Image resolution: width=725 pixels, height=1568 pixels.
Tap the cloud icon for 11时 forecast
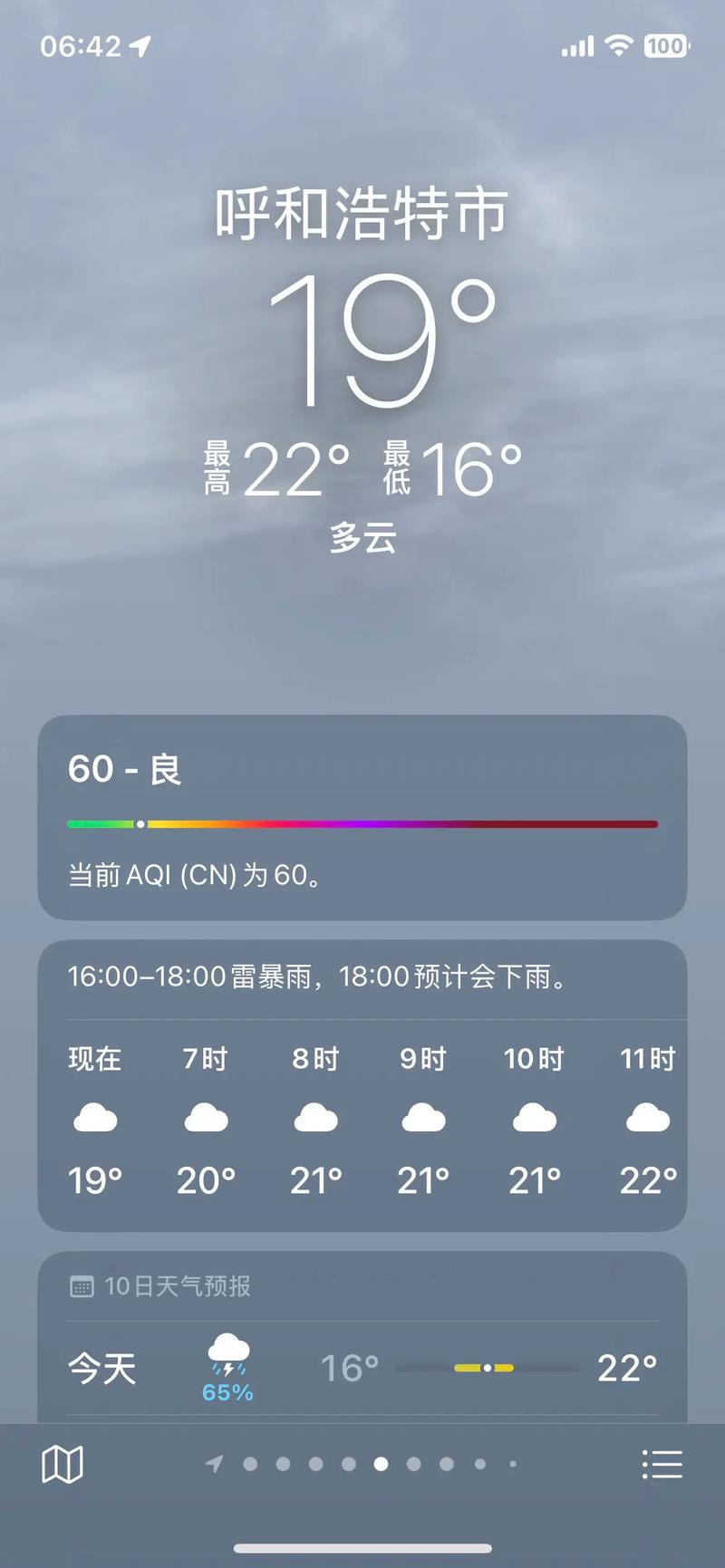[x=647, y=1119]
